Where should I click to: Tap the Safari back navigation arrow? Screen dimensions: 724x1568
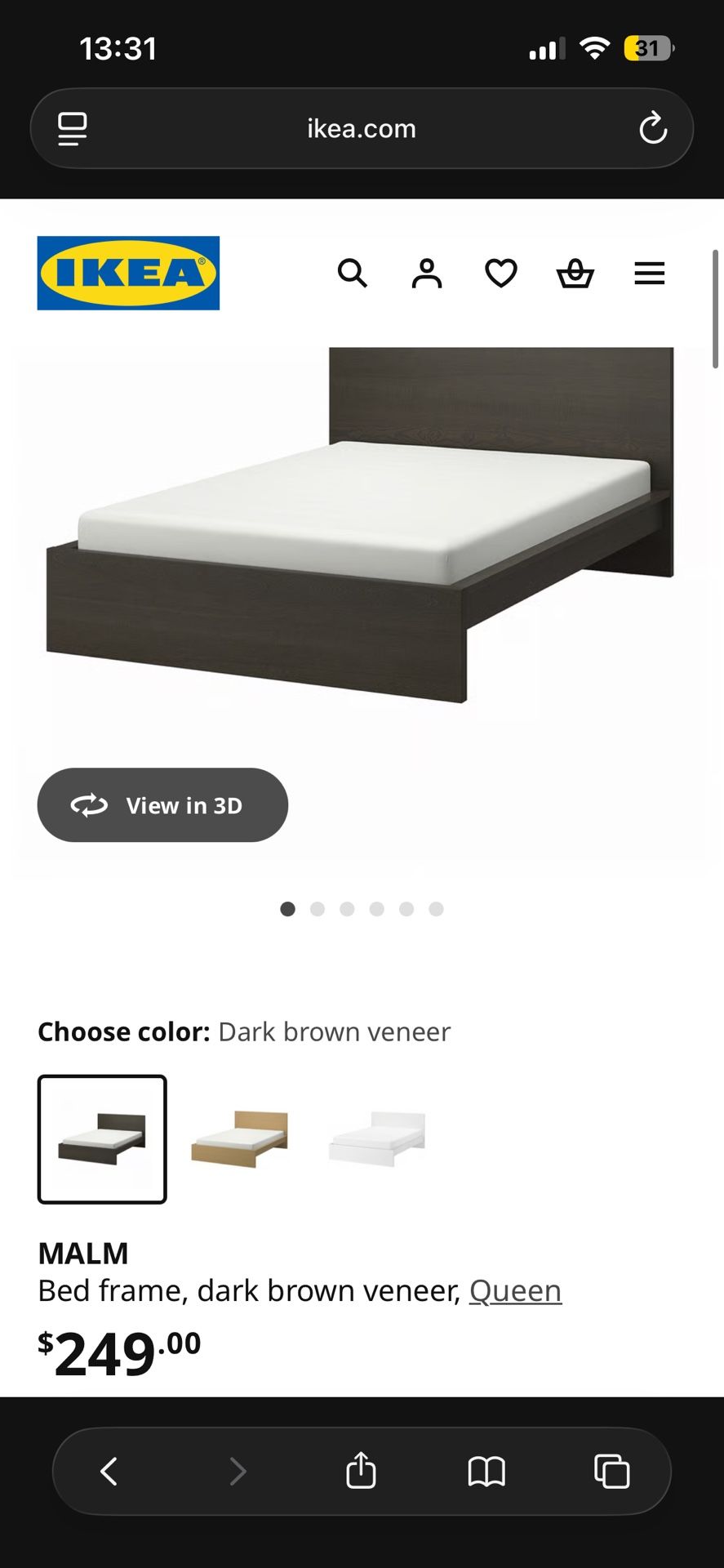[109, 1472]
